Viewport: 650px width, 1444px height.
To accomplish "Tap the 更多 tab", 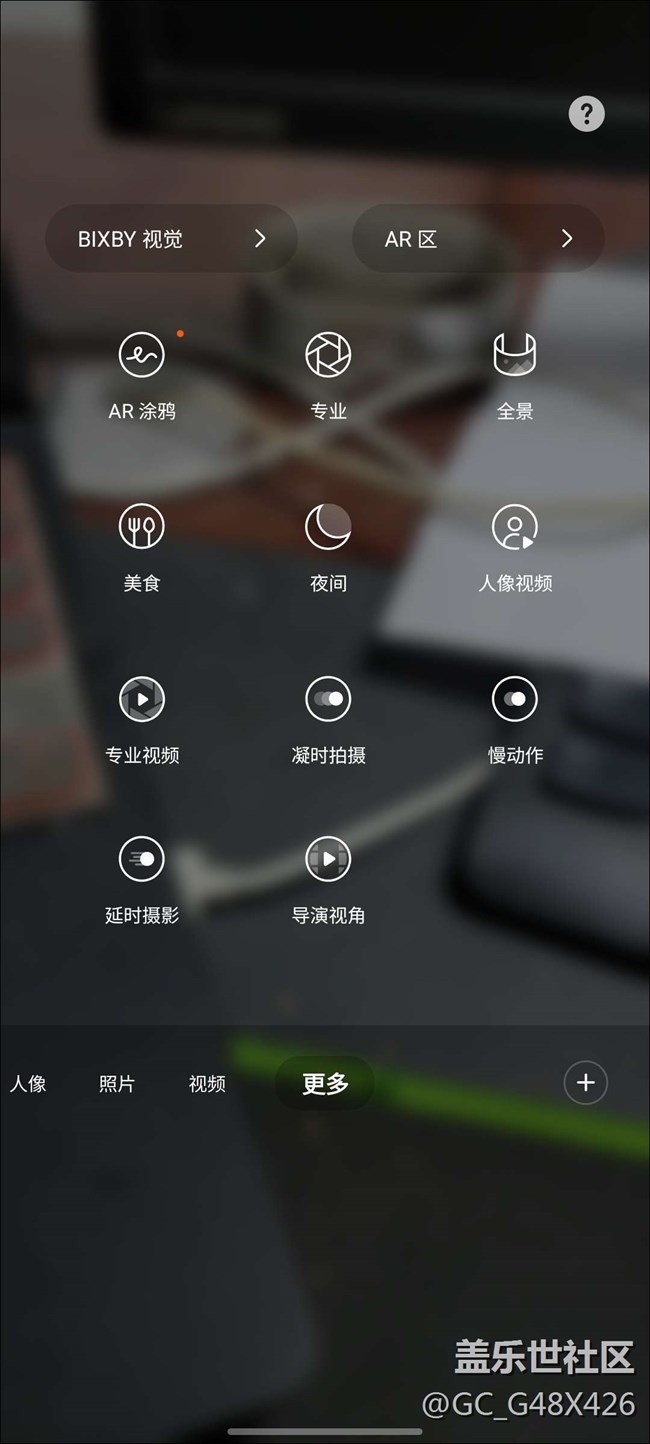I will [325, 1083].
